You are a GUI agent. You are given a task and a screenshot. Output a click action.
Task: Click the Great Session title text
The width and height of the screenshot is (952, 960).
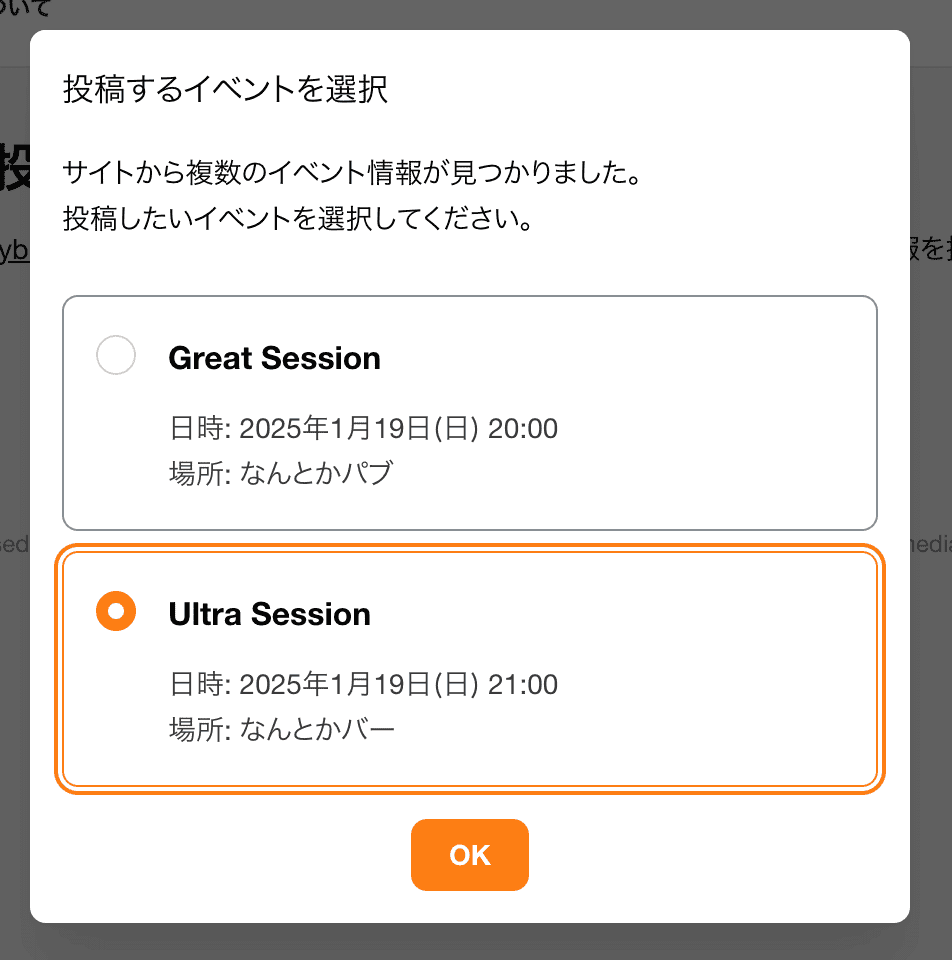pos(275,358)
